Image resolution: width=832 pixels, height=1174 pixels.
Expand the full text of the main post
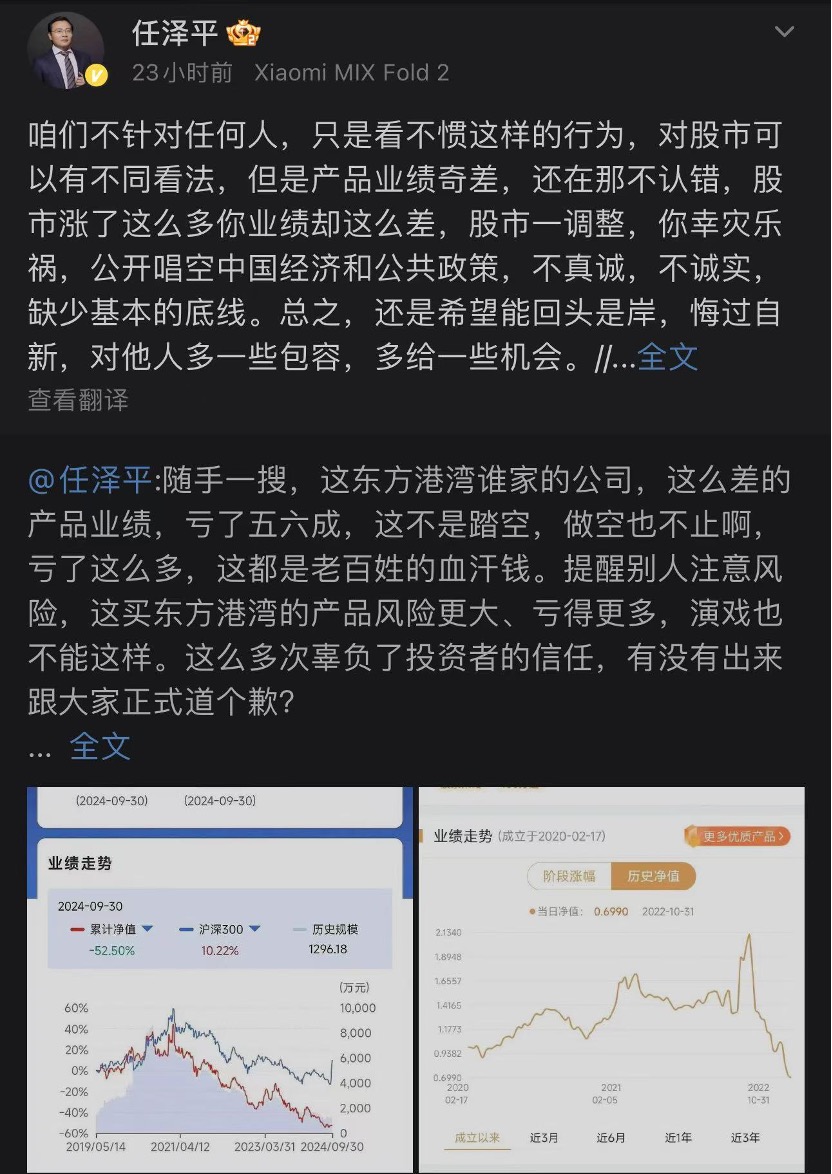667,357
